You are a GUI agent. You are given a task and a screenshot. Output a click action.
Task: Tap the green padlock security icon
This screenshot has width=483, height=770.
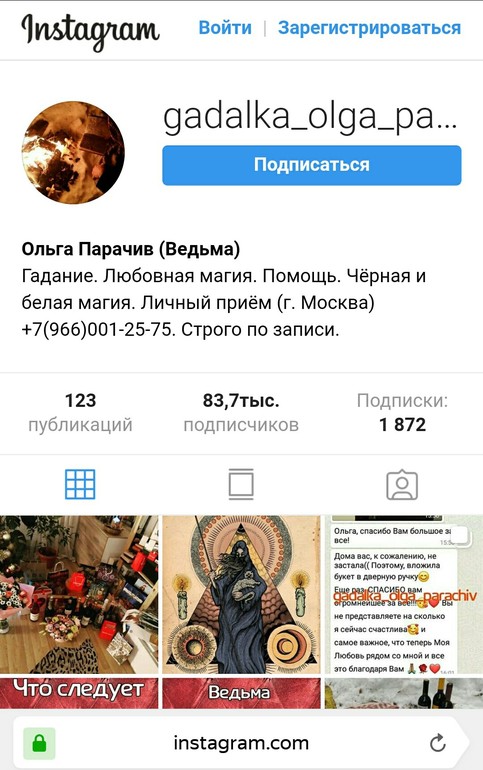click(x=39, y=743)
